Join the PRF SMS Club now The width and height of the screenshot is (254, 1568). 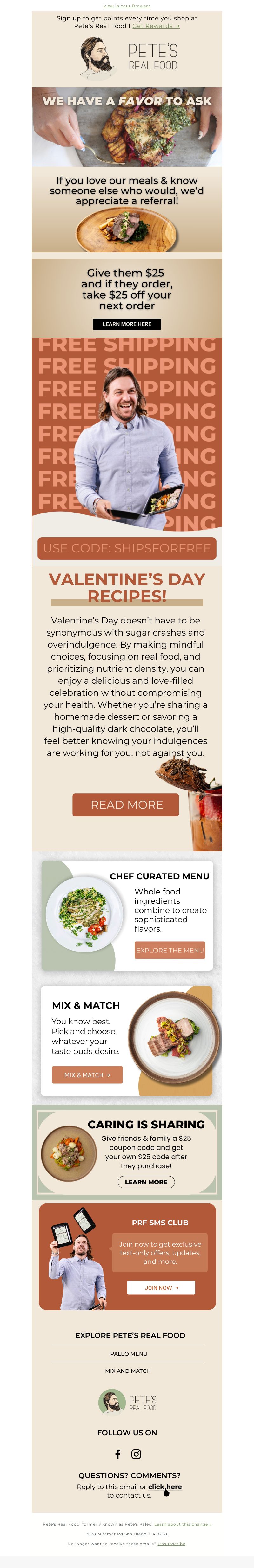click(x=161, y=1288)
